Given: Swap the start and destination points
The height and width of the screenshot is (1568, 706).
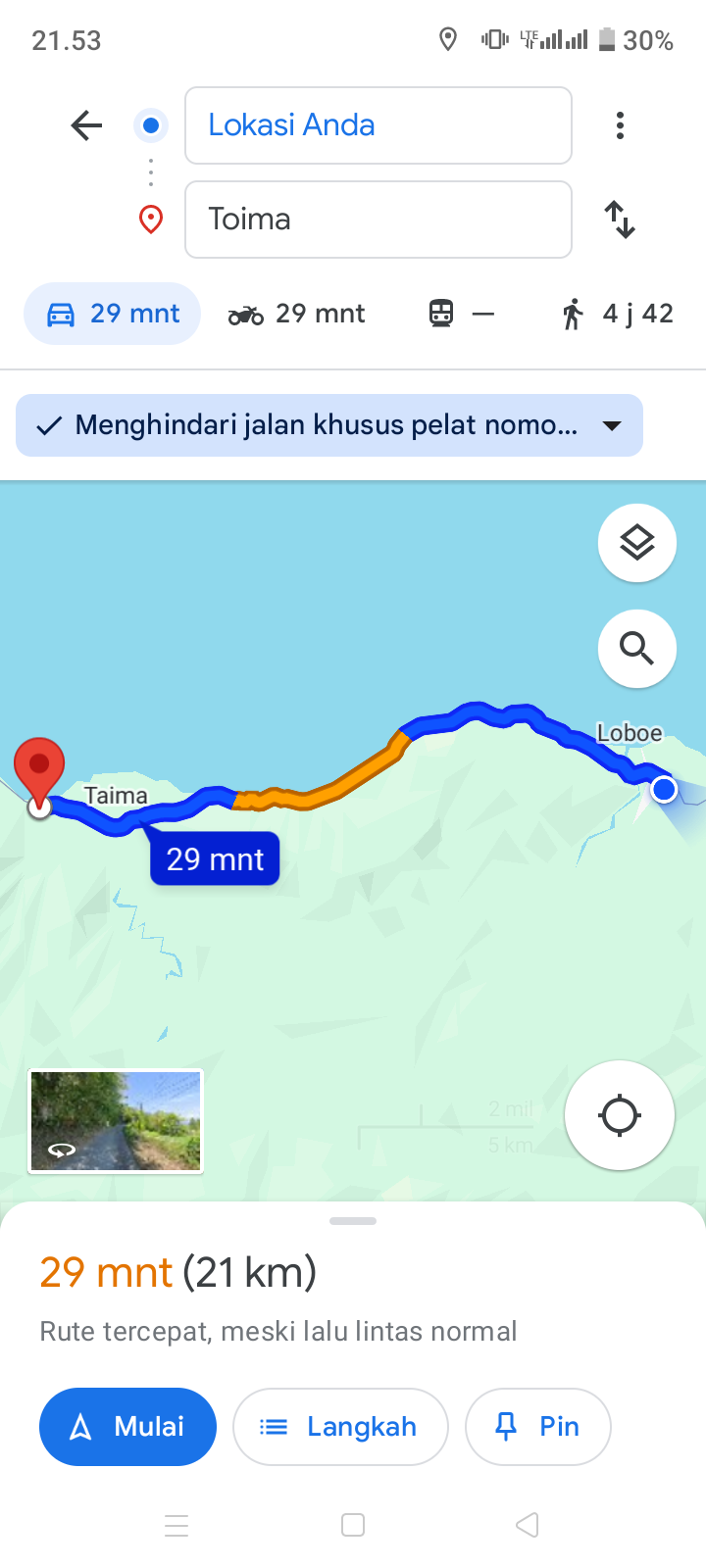Looking at the screenshot, I should tap(620, 220).
